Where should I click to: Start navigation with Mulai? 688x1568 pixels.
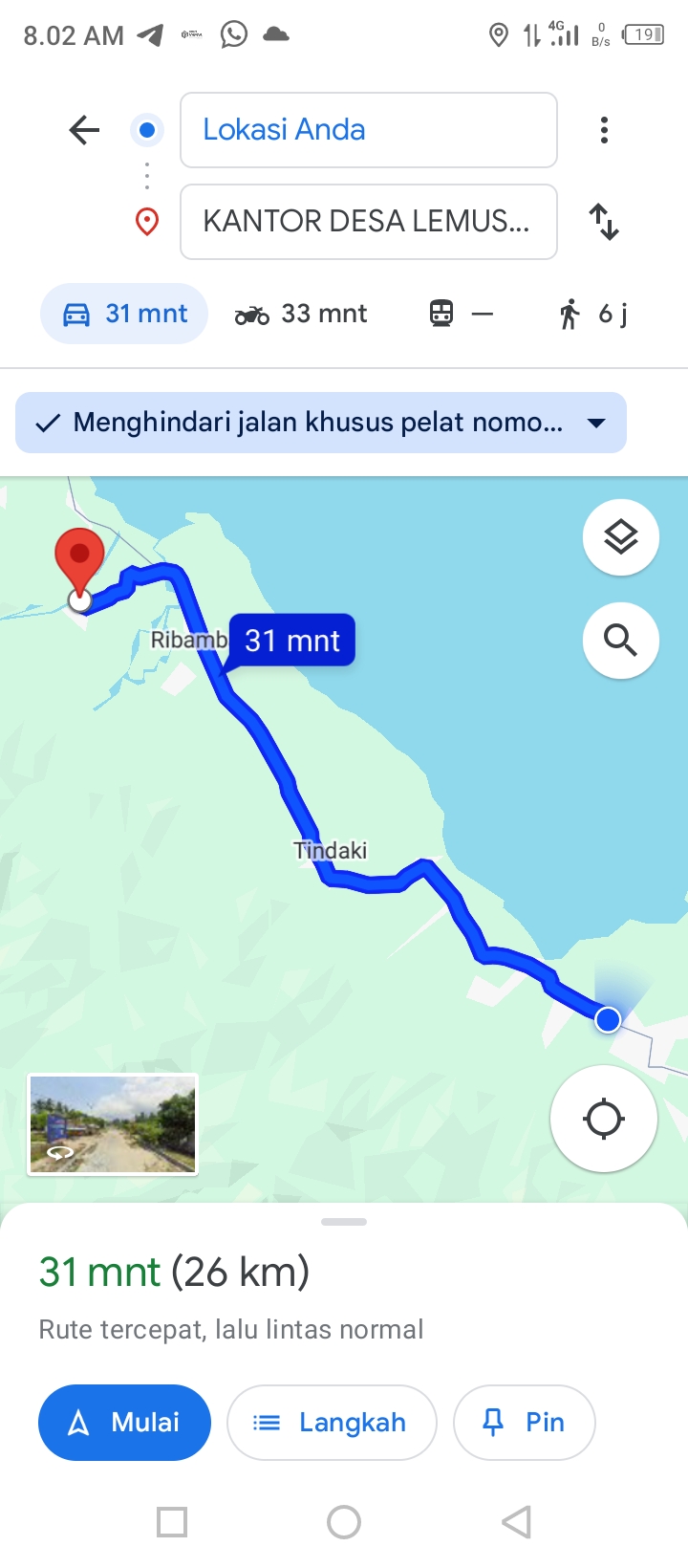pyautogui.click(x=124, y=1423)
